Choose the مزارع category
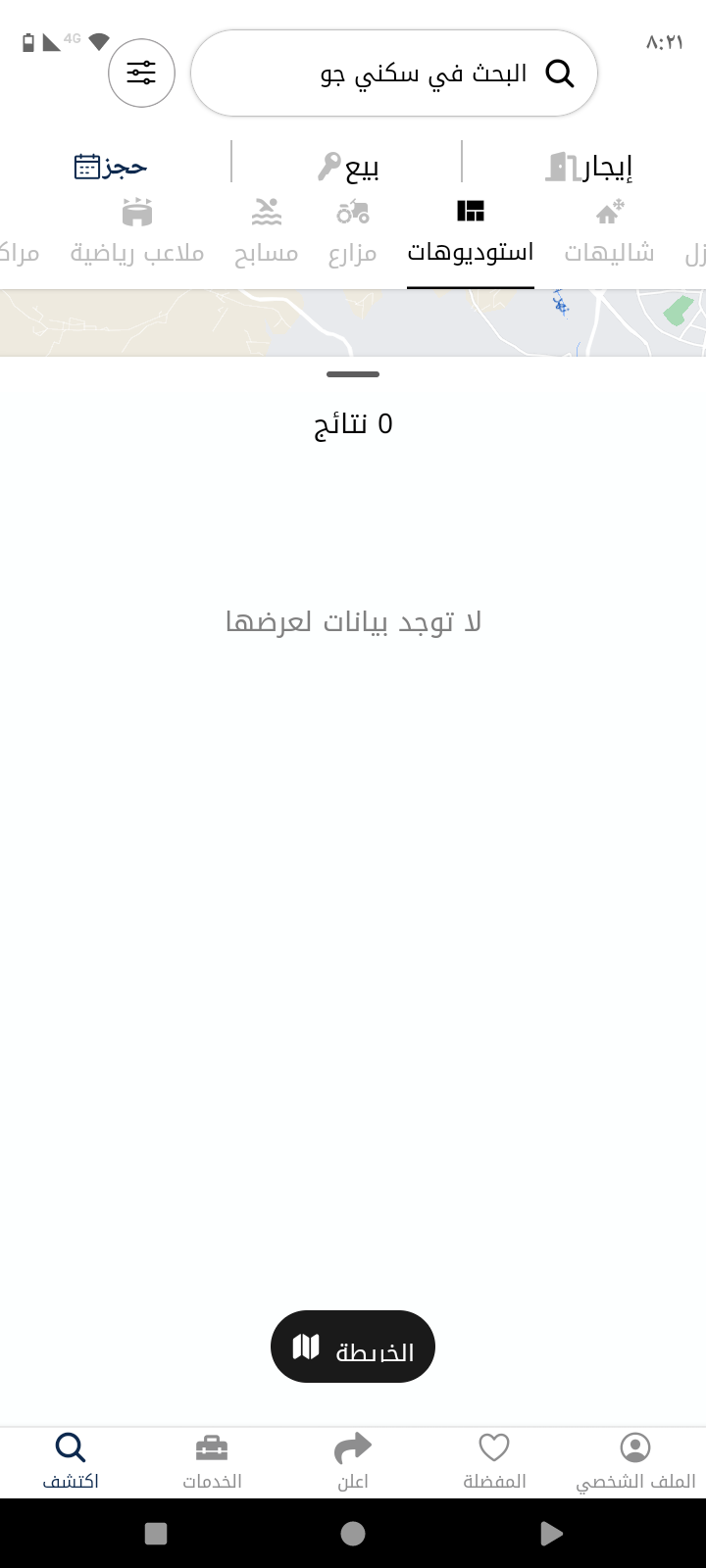The height and width of the screenshot is (1568, 706). 352,233
